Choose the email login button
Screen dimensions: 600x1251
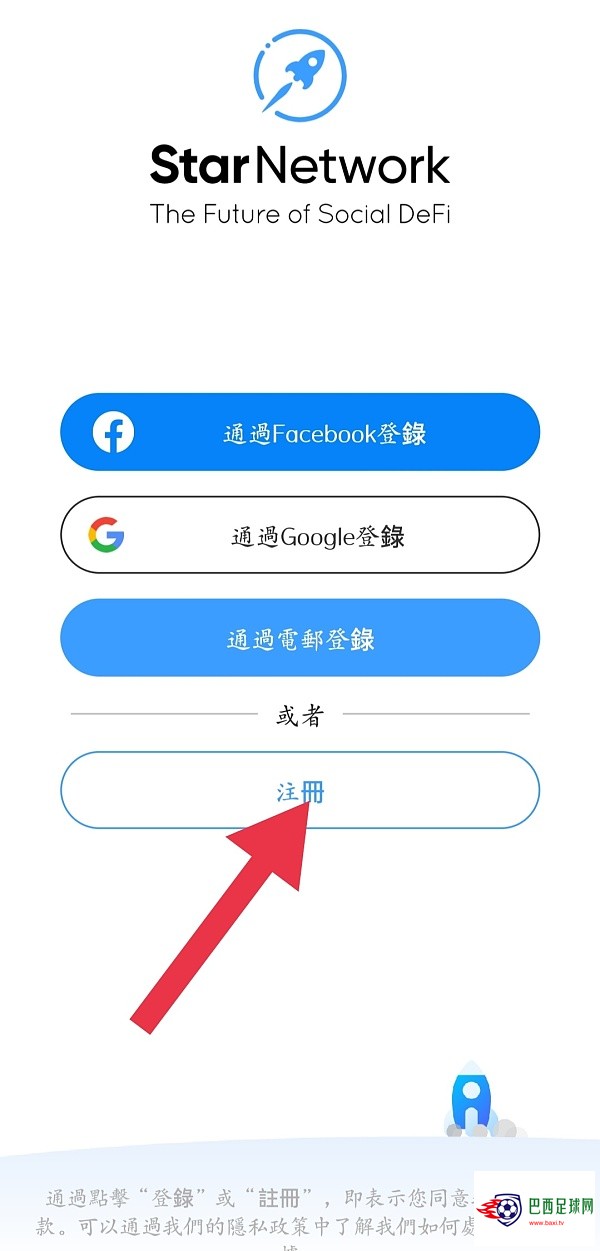300,638
